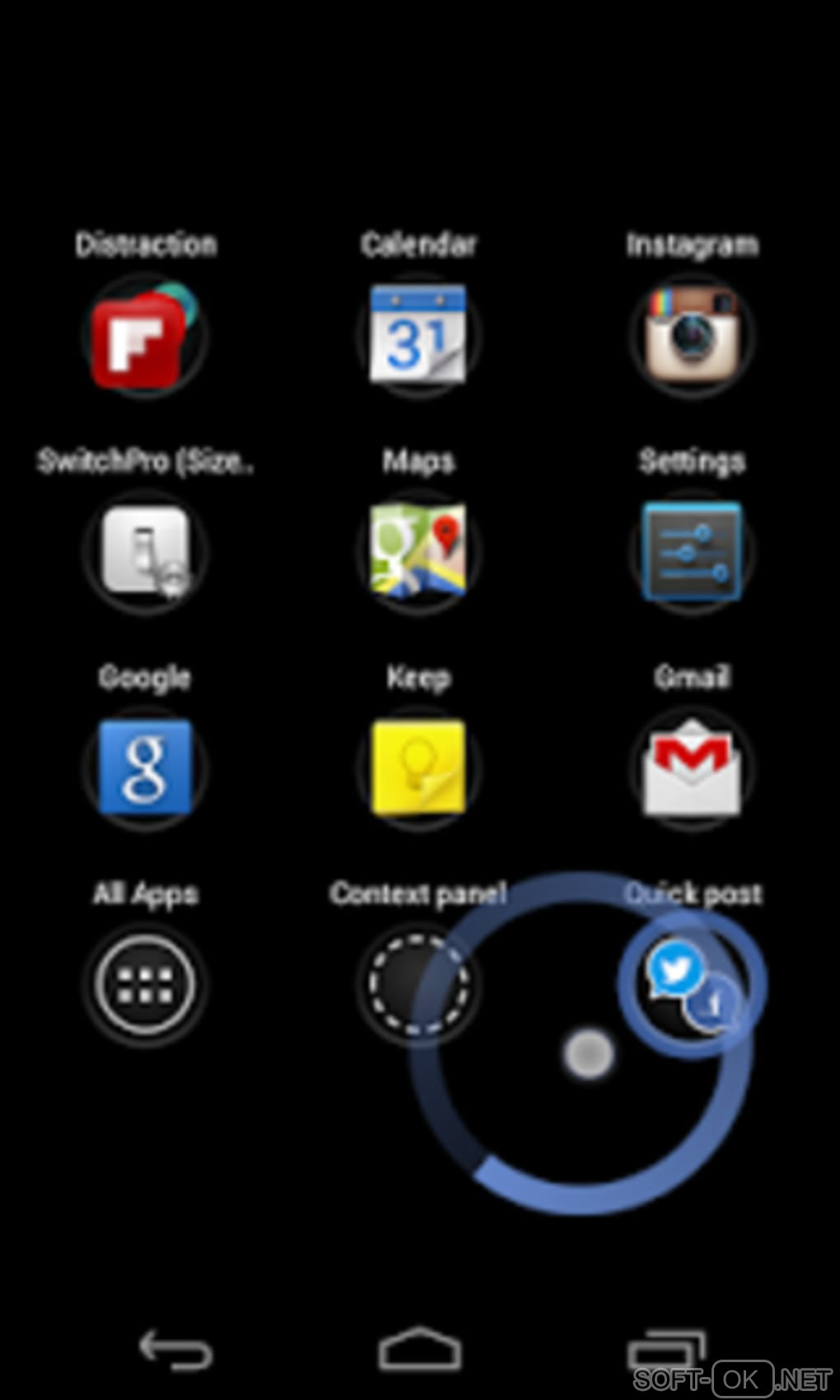Go back using the navigation bar
The height and width of the screenshot is (1400, 840).
175,1349
